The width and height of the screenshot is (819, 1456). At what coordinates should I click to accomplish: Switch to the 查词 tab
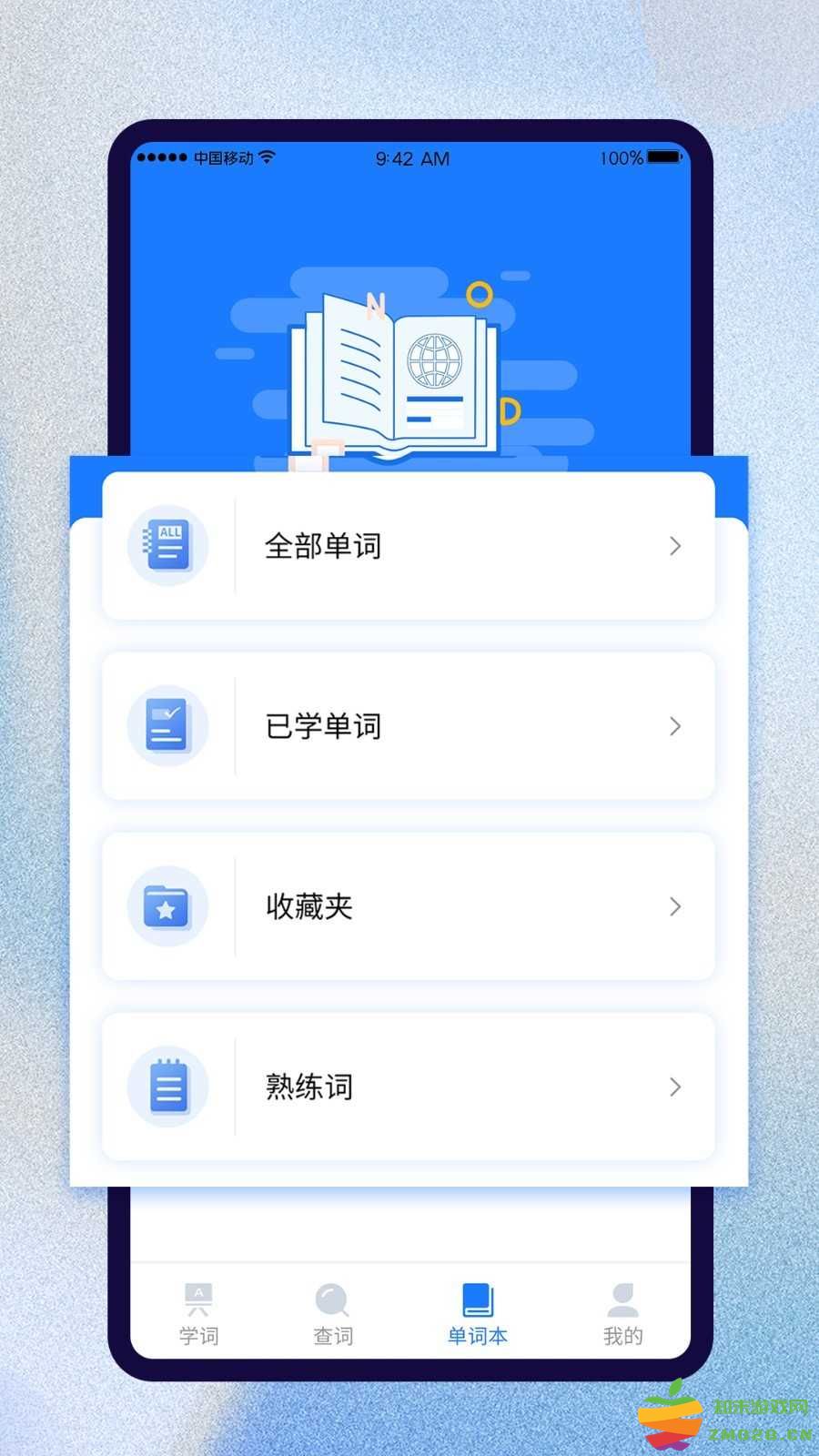[331, 1315]
